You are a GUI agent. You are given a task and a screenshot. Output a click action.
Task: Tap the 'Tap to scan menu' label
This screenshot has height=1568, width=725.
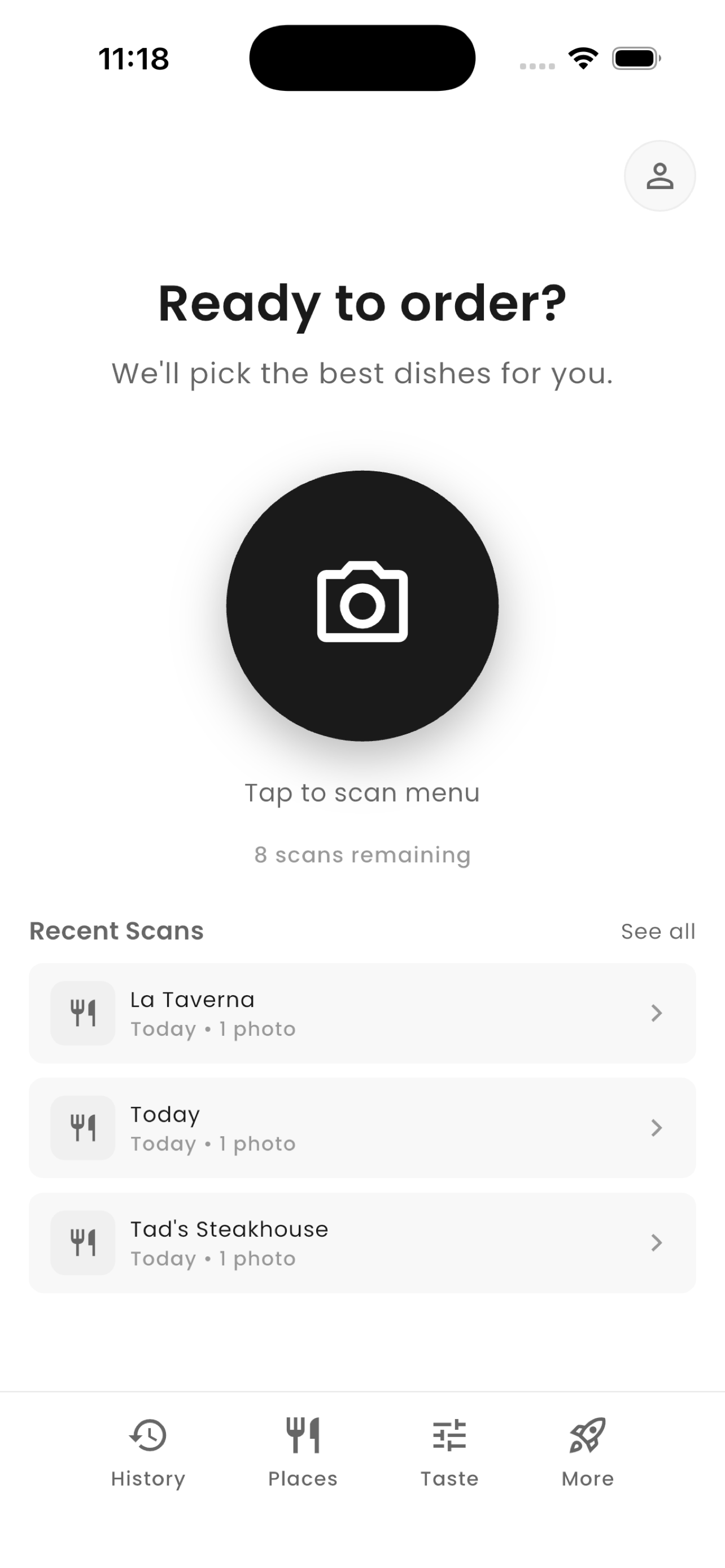tap(362, 792)
